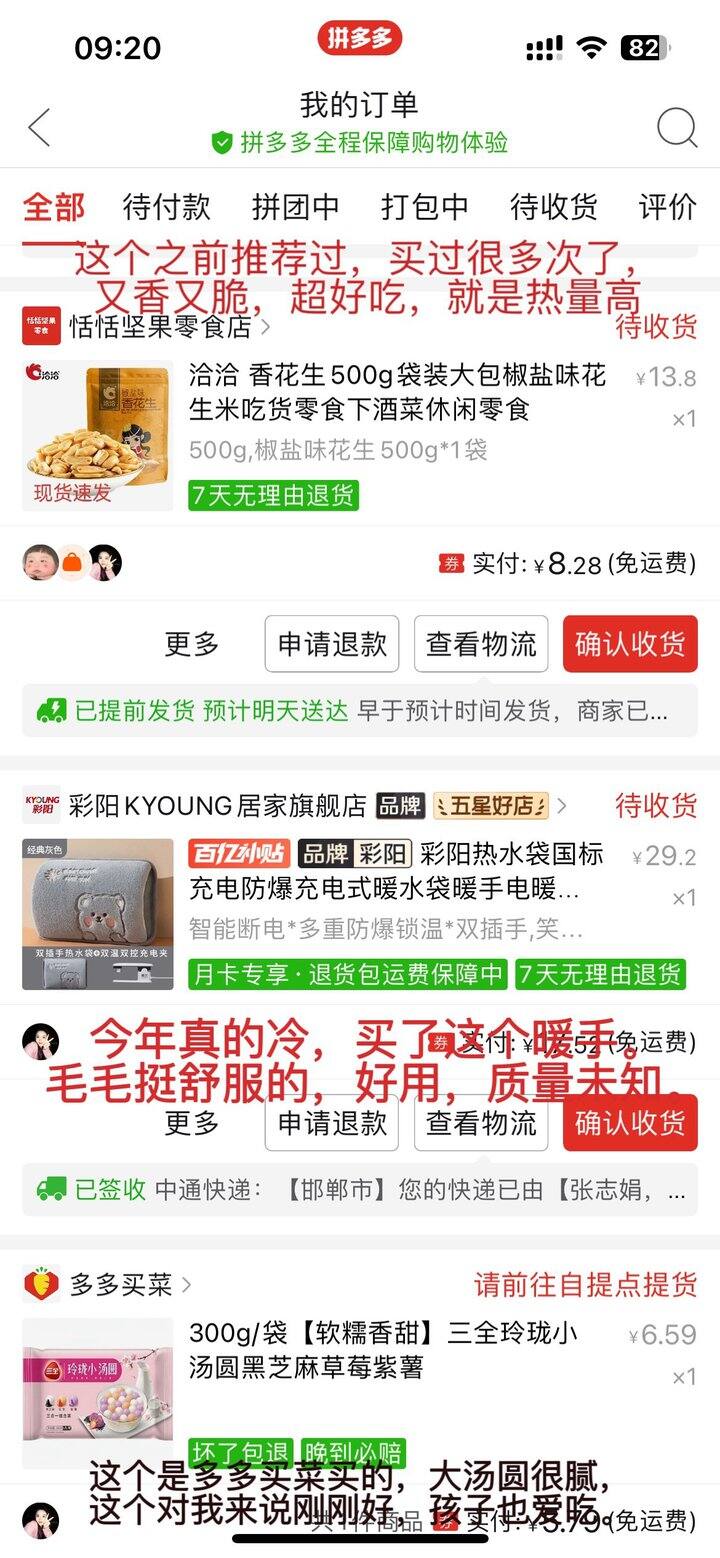Switch to the 打包中 tab

coord(424,207)
